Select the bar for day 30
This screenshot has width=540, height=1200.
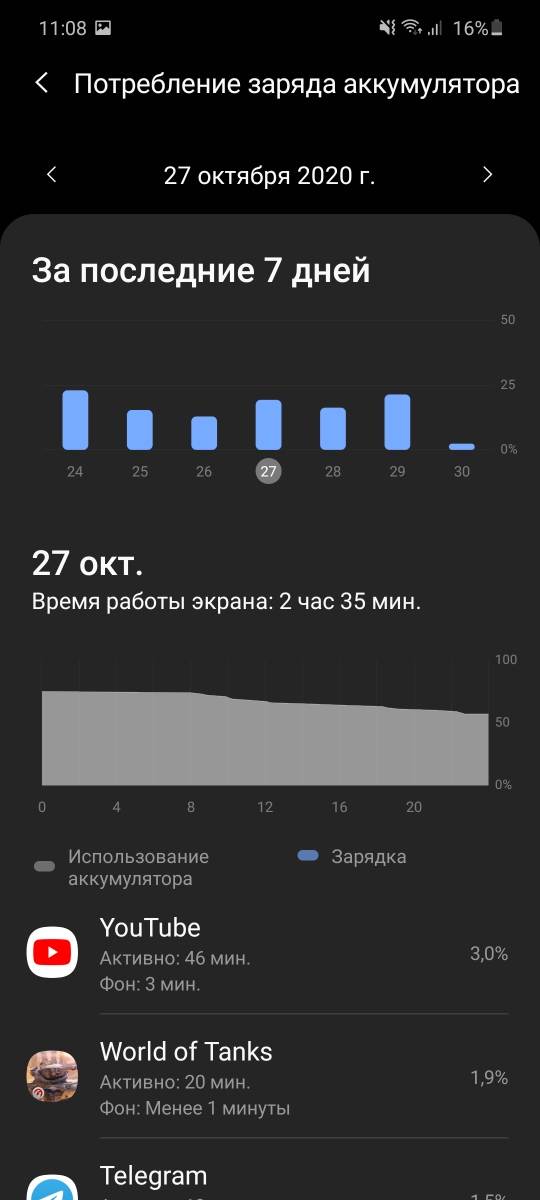462,447
